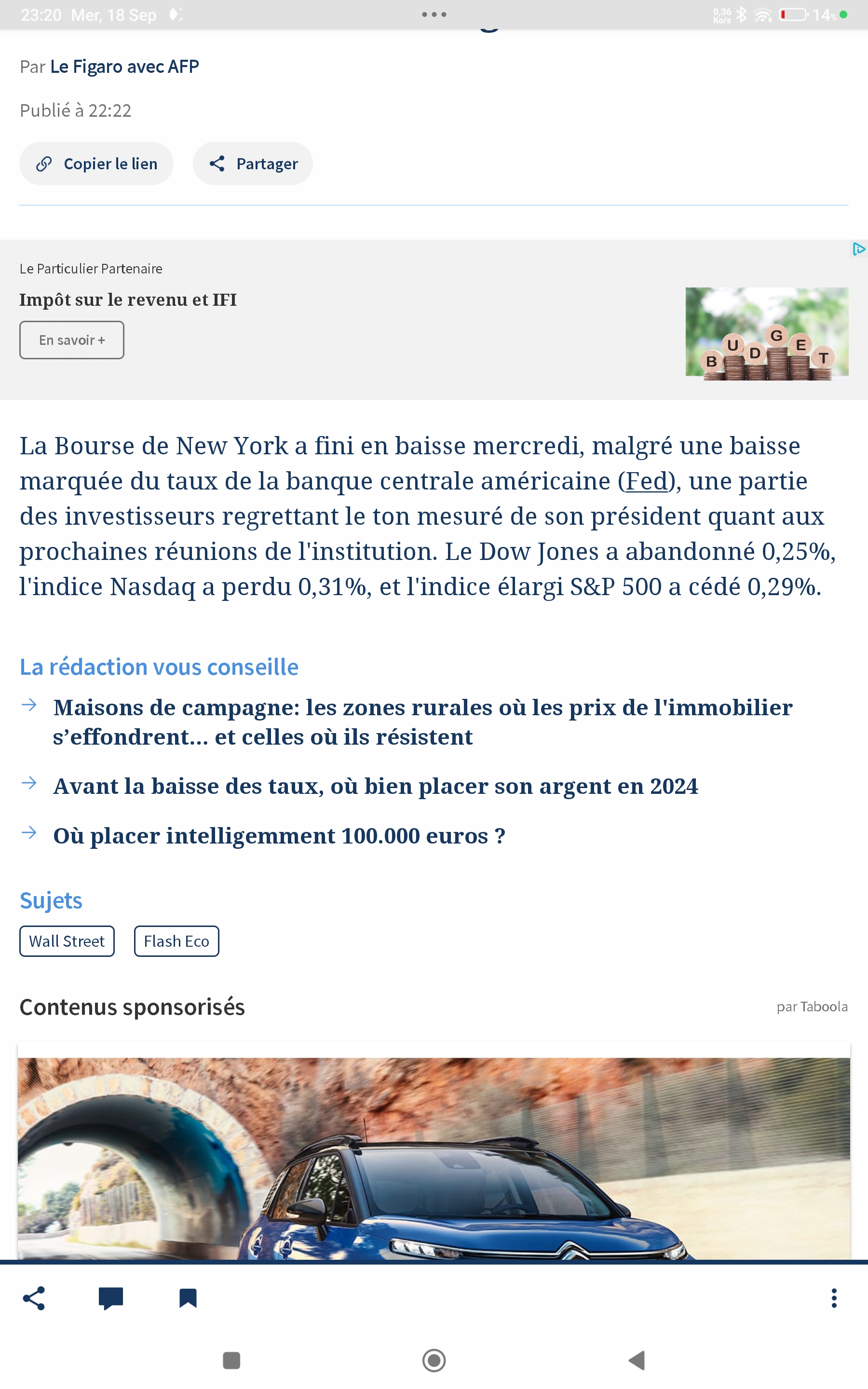Image resolution: width=868 pixels, height=1389 pixels.
Task: Tap En savoir + on the ad
Action: coord(72,340)
